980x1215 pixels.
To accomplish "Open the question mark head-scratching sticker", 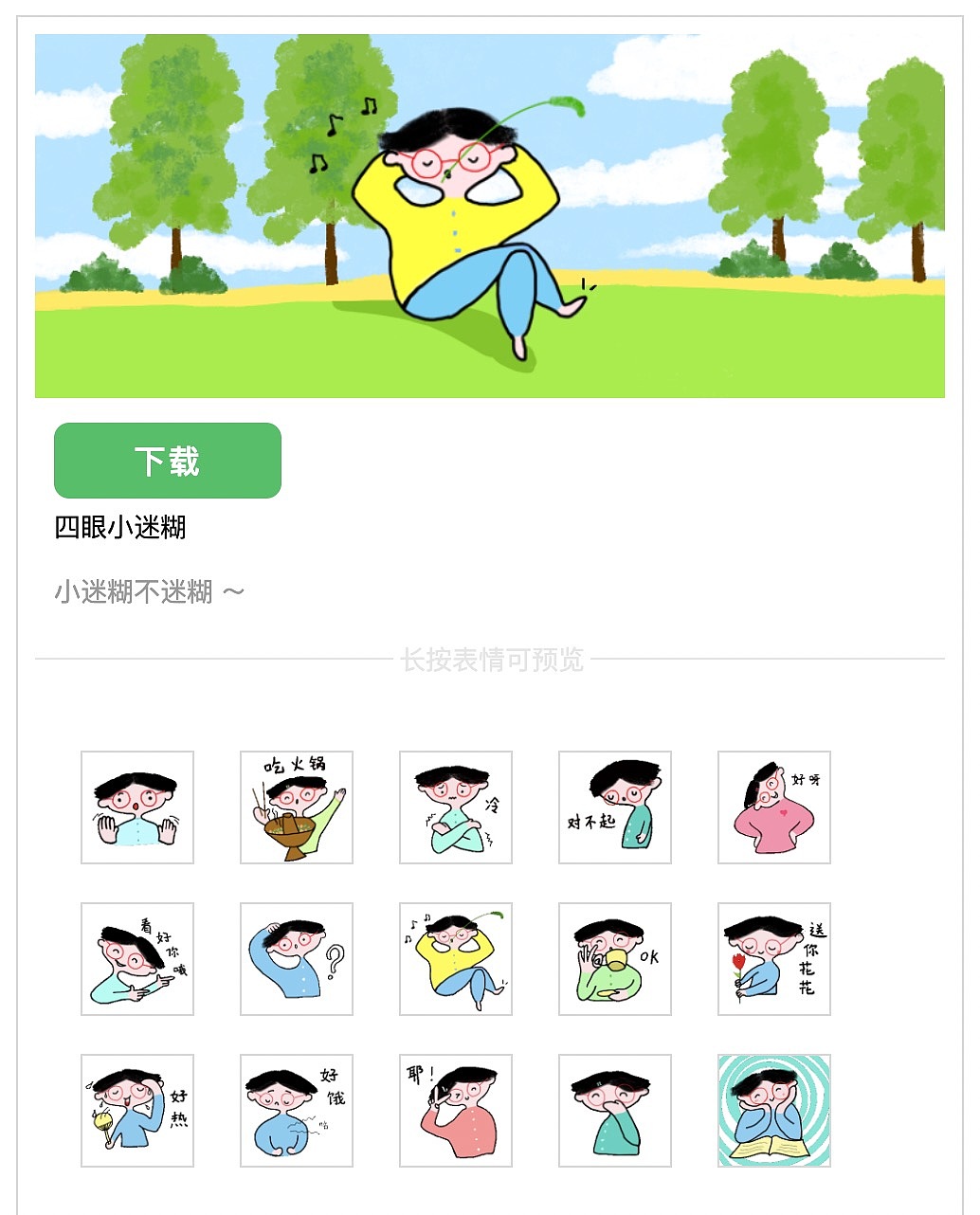I will [296, 959].
